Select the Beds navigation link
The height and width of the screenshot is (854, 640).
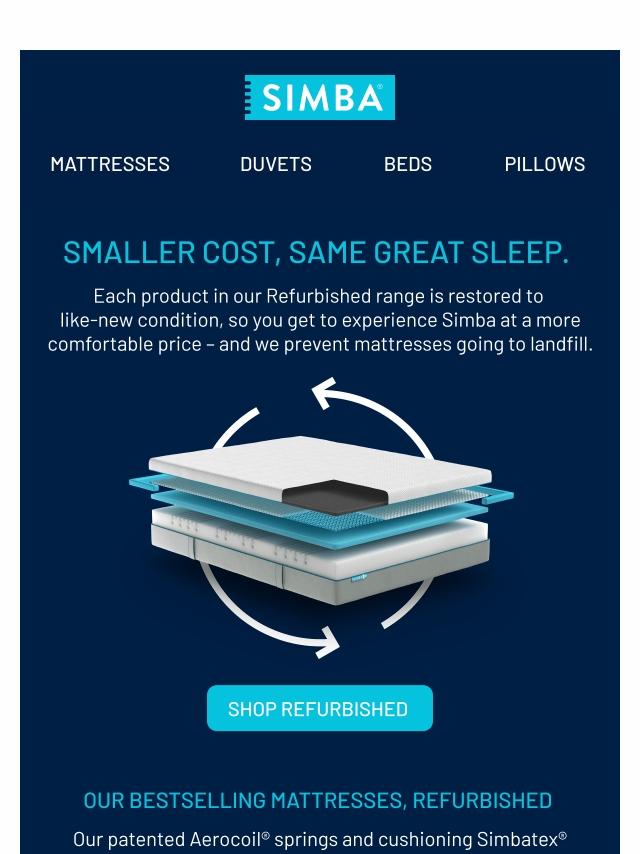[407, 164]
